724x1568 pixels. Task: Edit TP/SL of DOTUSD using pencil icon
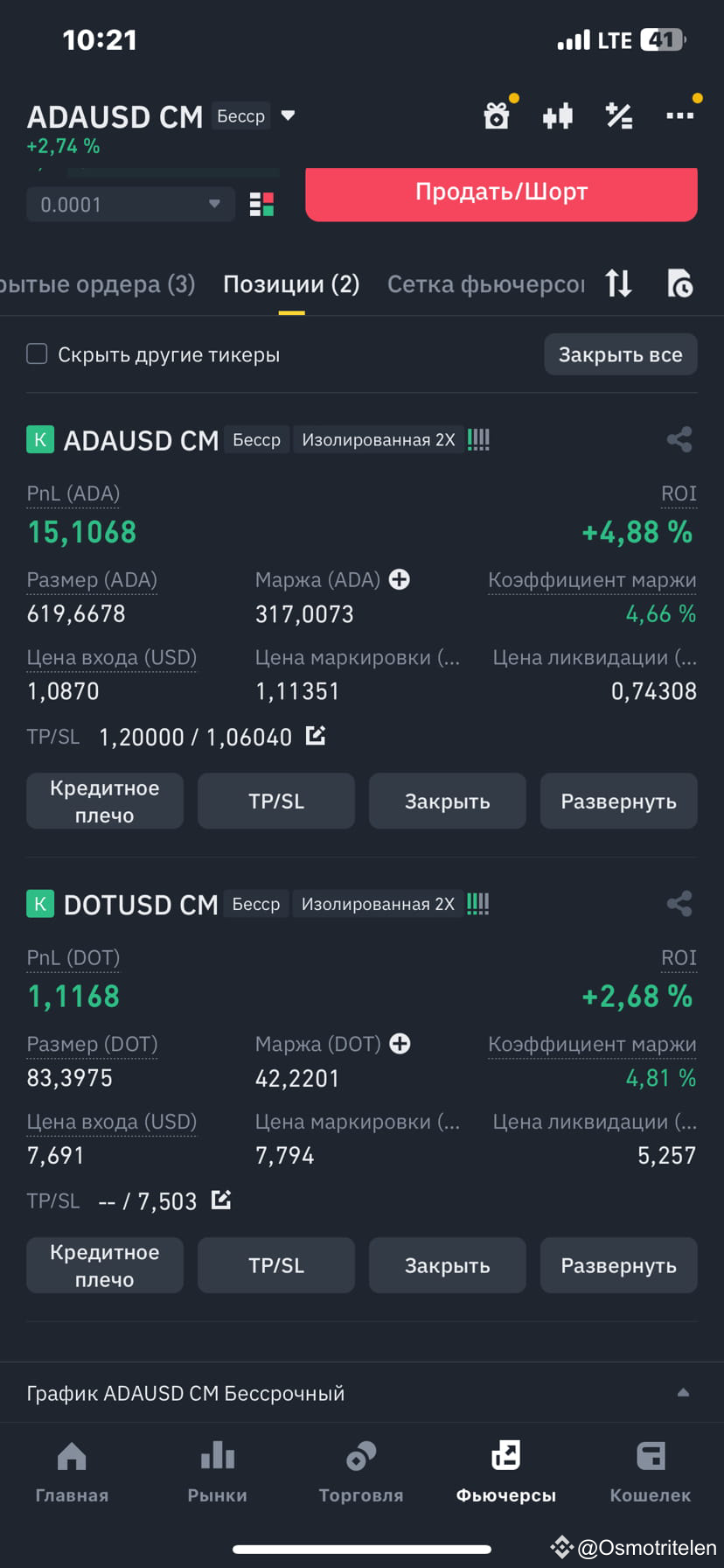pos(220,1200)
